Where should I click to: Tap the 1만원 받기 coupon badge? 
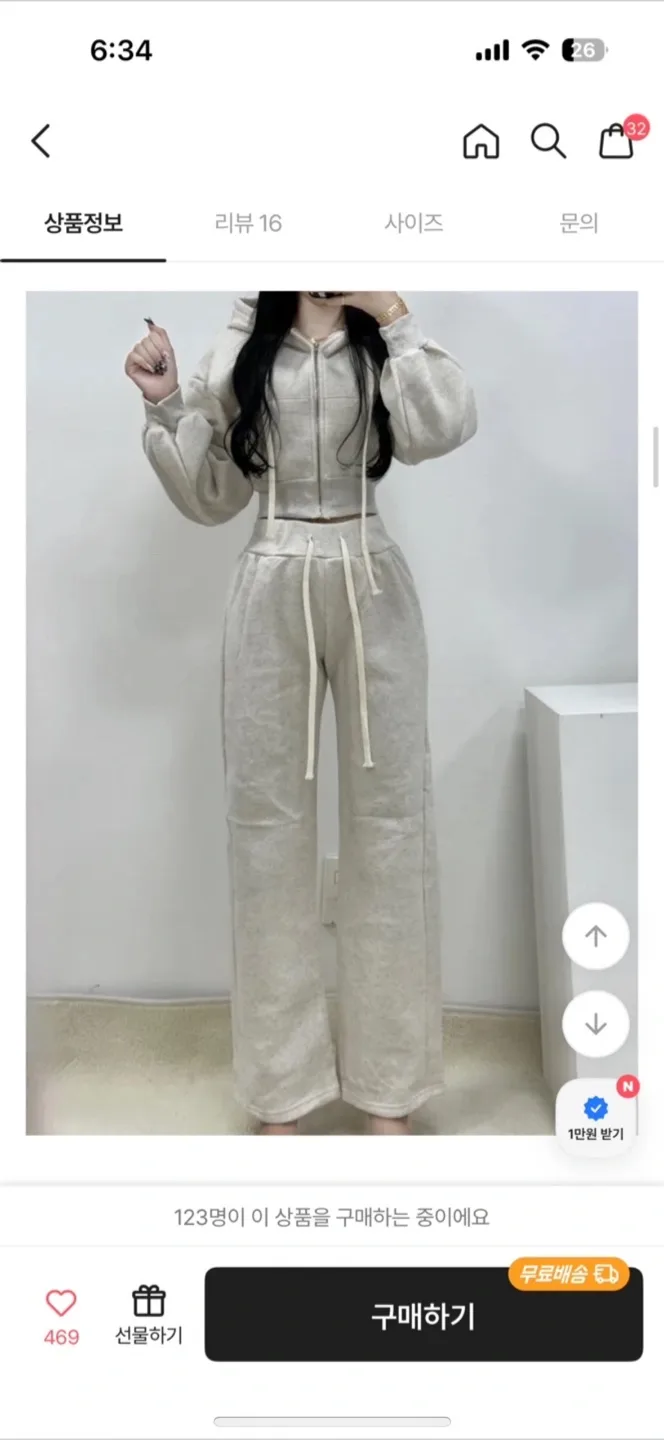[x=596, y=1116]
